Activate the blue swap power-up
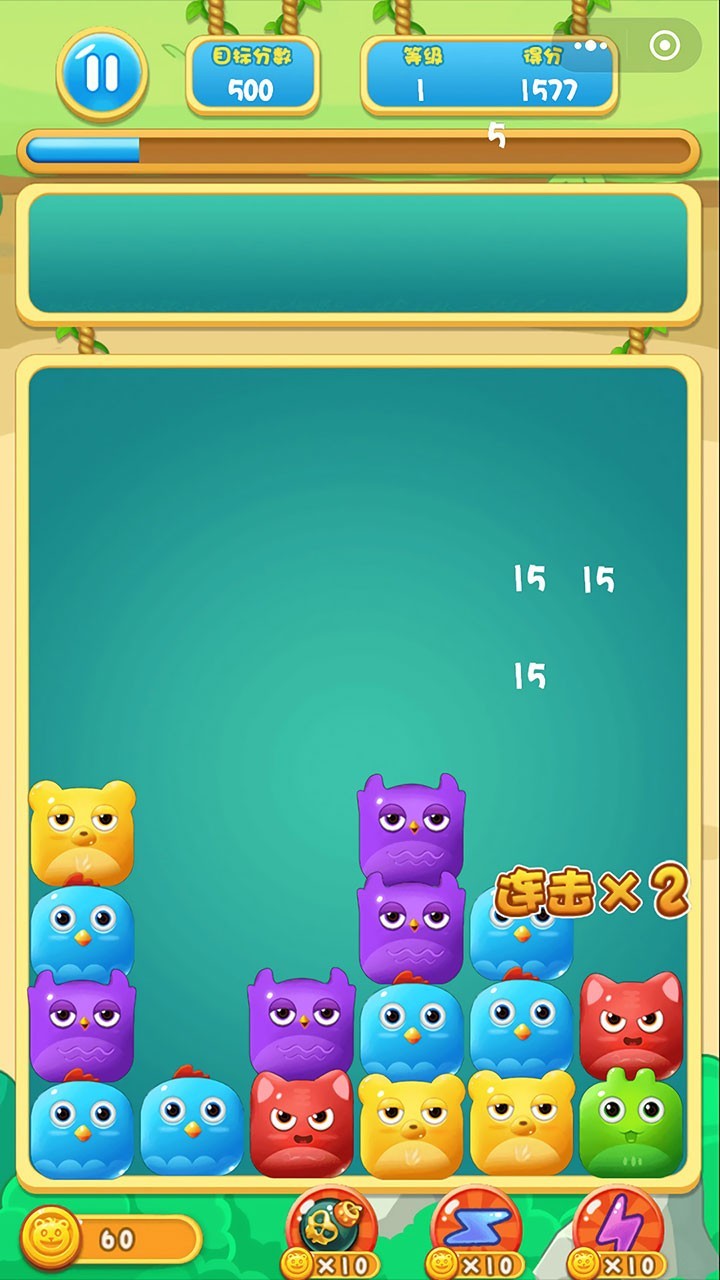 476,1227
